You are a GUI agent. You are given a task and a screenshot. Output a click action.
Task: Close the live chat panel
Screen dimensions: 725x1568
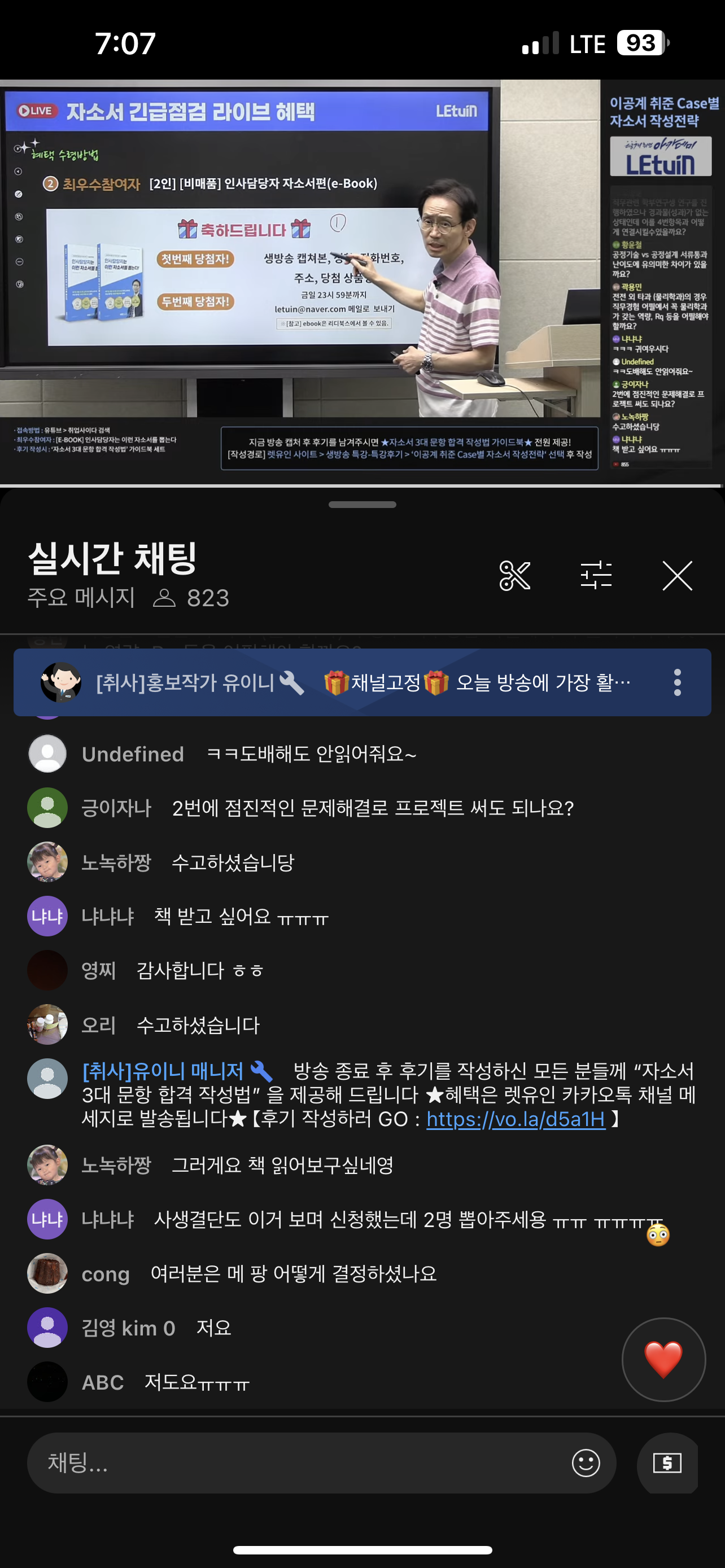pos(677,575)
